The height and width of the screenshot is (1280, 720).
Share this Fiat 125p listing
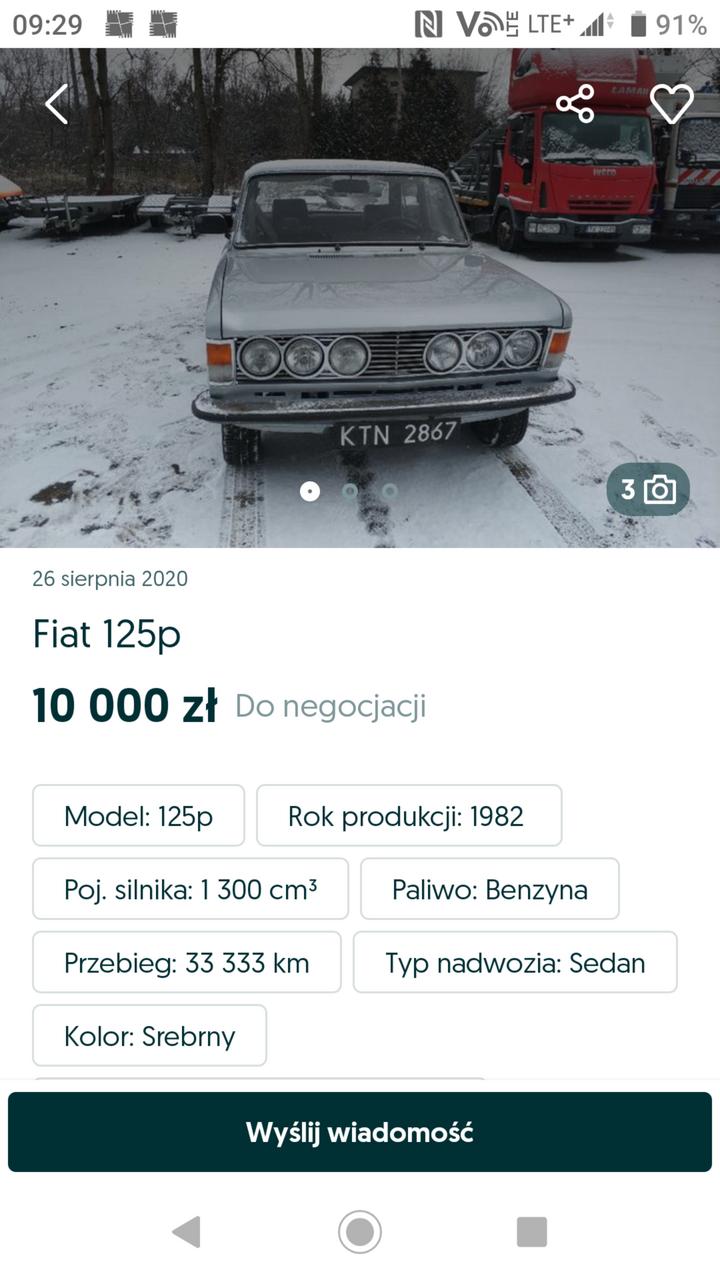coord(575,104)
